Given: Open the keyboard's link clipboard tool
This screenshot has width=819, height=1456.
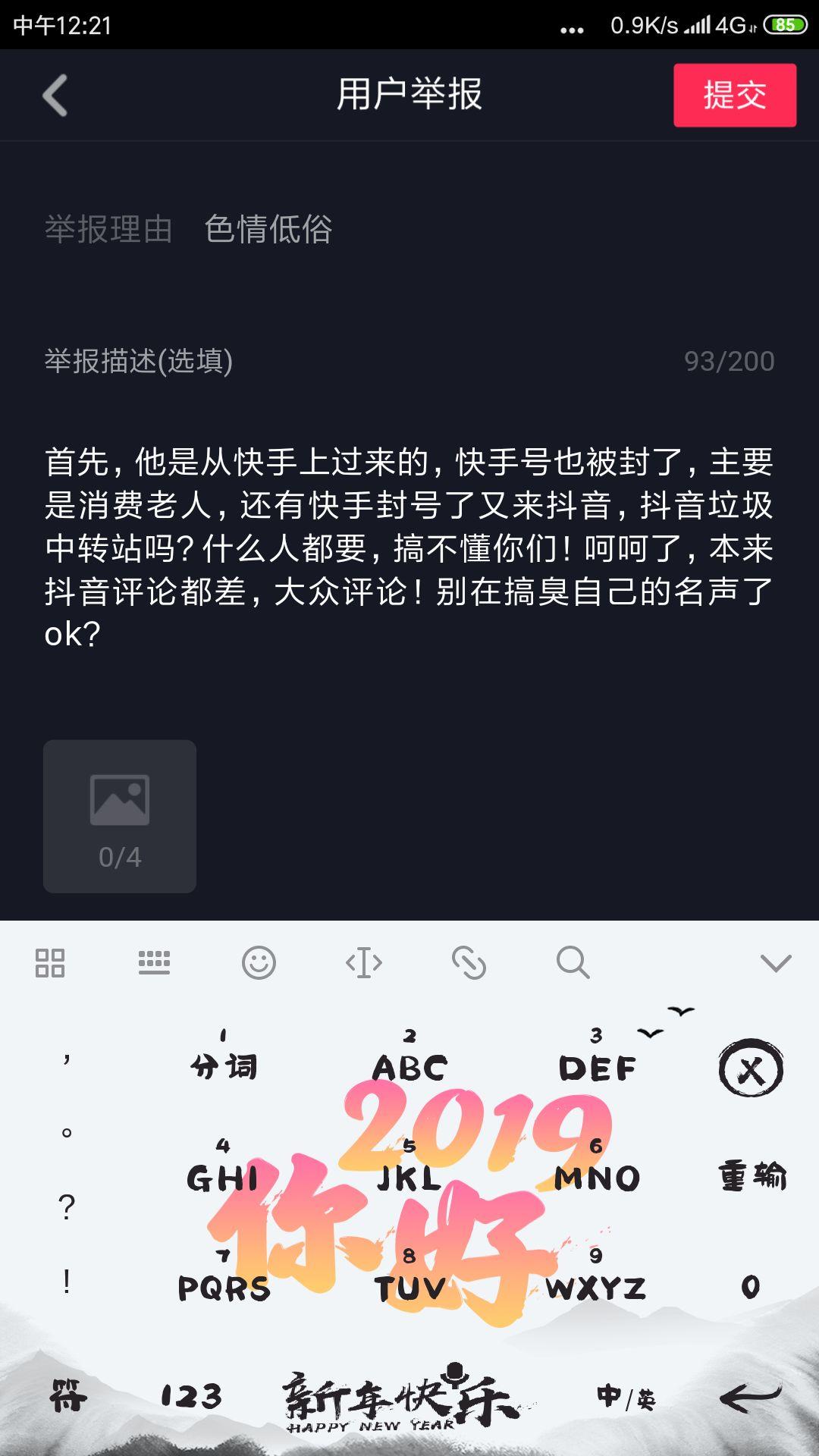Looking at the screenshot, I should (x=469, y=963).
